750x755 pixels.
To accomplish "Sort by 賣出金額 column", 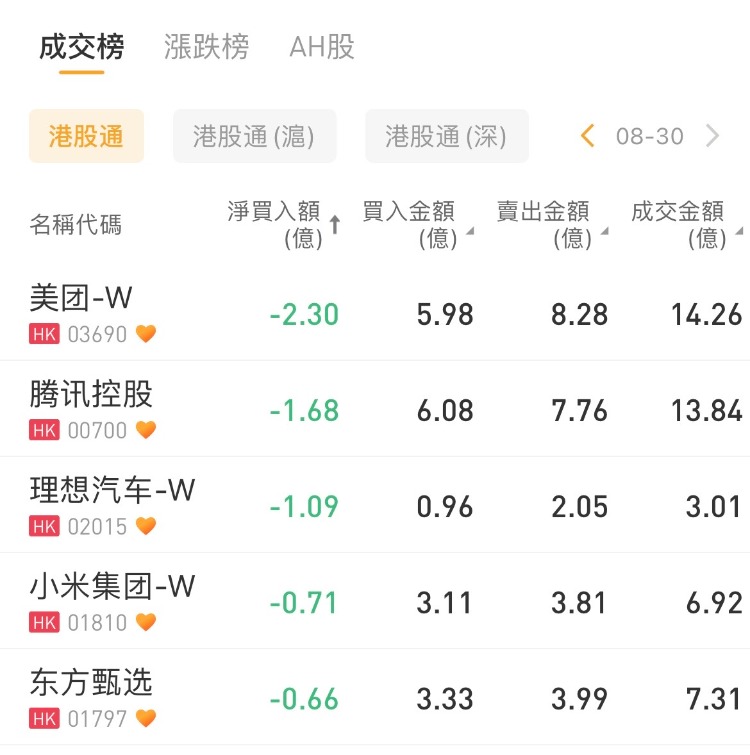I will click(550, 224).
